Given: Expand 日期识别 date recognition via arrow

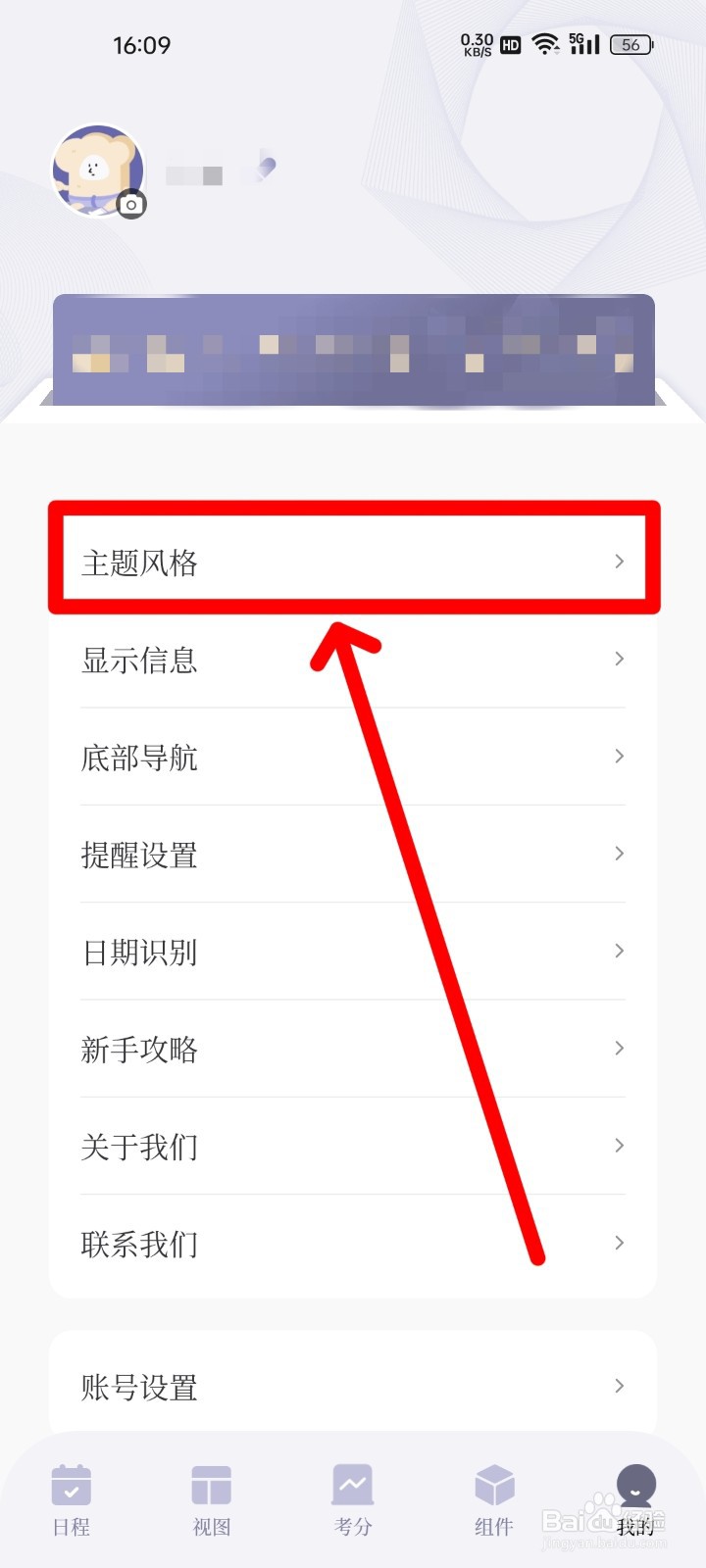Looking at the screenshot, I should (620, 951).
